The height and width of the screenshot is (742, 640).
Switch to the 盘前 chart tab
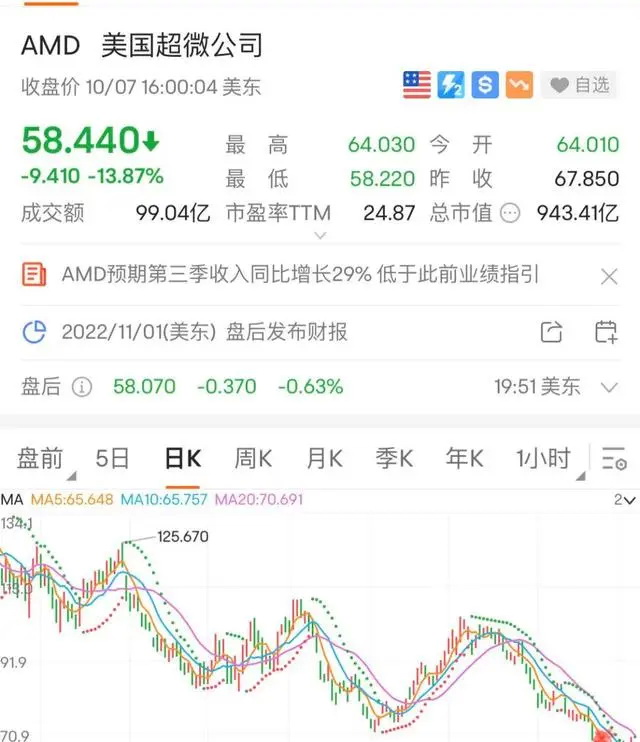click(40, 459)
